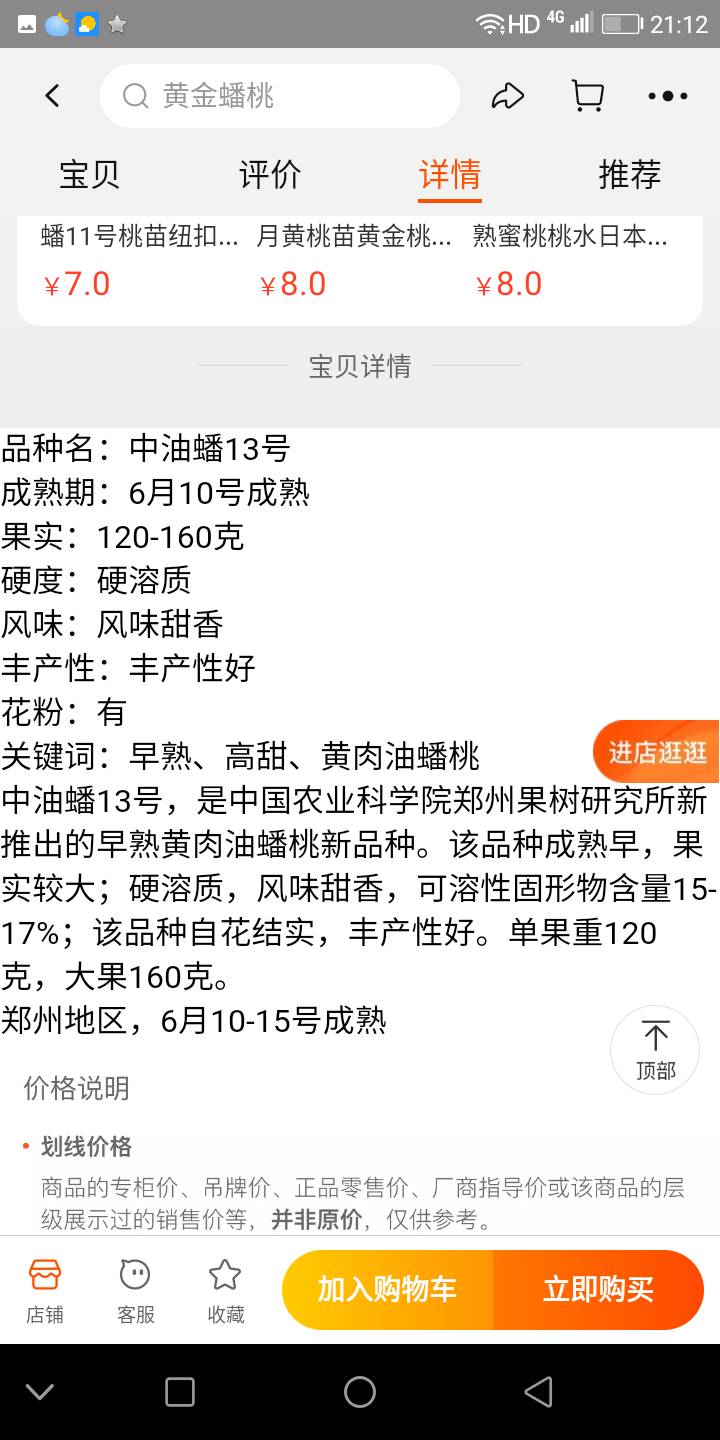The height and width of the screenshot is (1440, 720).
Task: Tap the 进店逛逛 floating button
Action: (656, 752)
